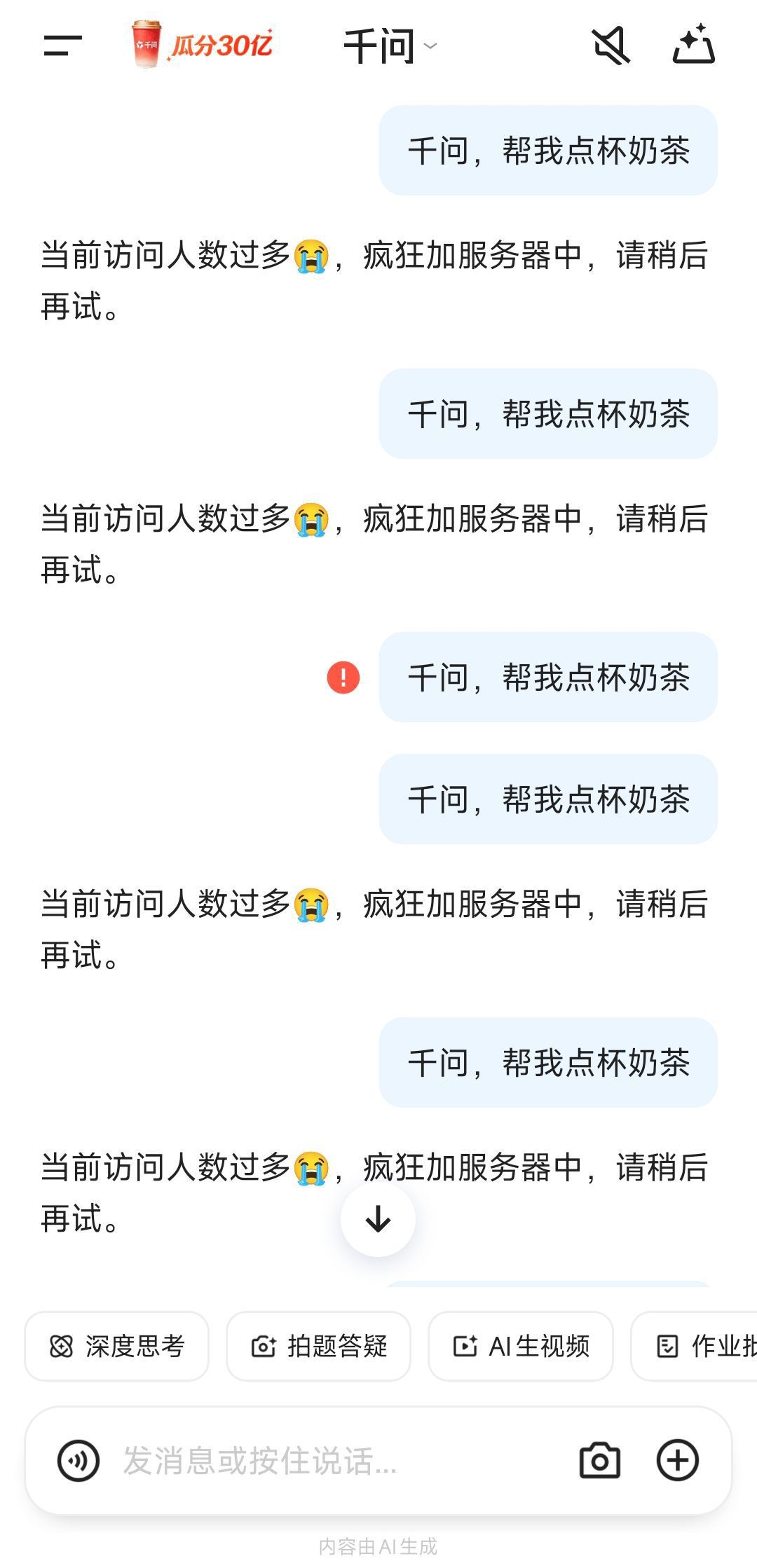Screen dimensions: 757x1568
Task: Select the 拍题答疑 chip
Action: pos(319,1346)
